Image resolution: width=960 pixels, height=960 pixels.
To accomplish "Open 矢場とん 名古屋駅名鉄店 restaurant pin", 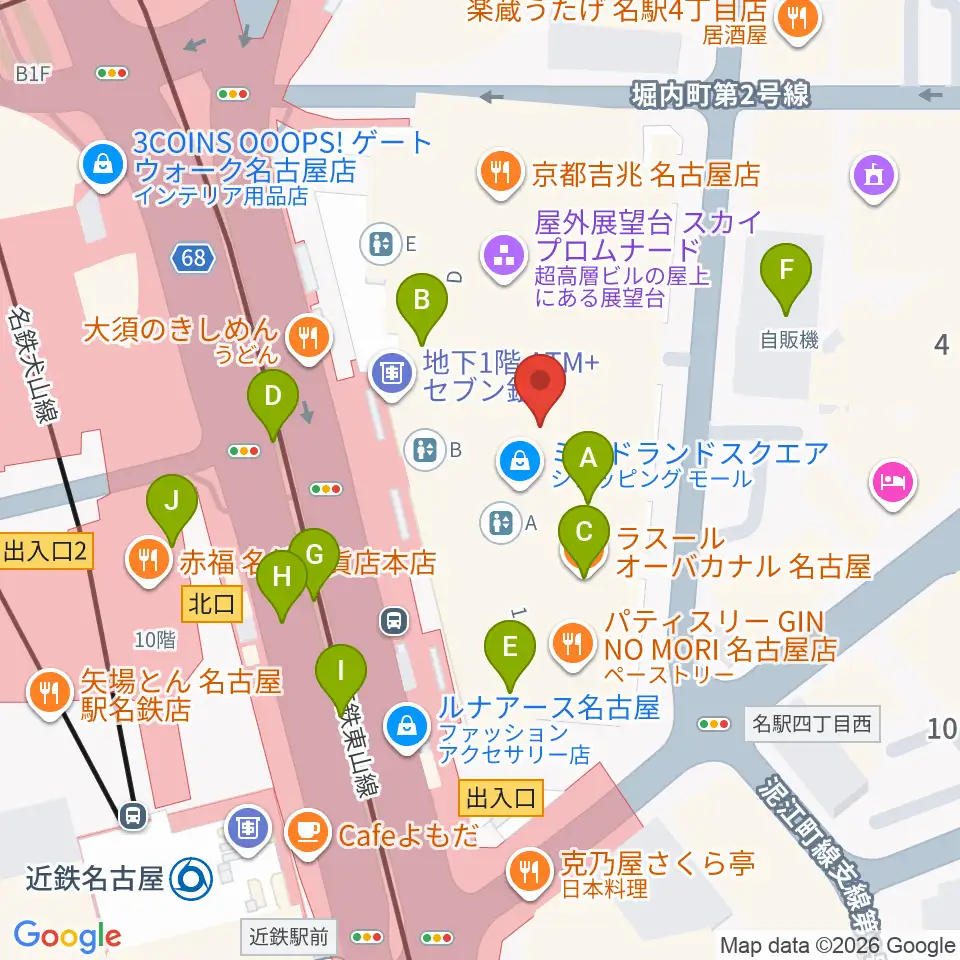I will 49,694.
